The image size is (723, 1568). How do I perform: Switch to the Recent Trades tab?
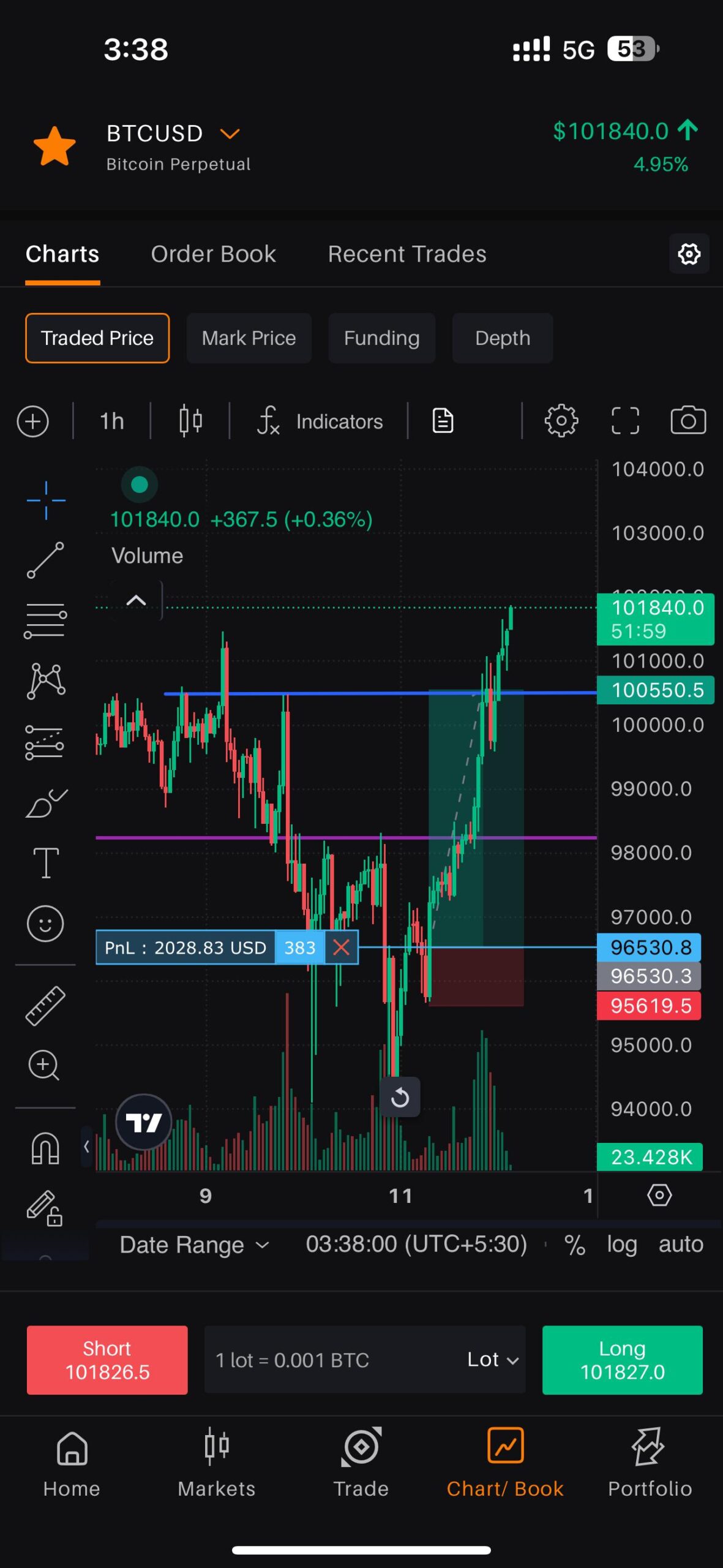coord(407,254)
